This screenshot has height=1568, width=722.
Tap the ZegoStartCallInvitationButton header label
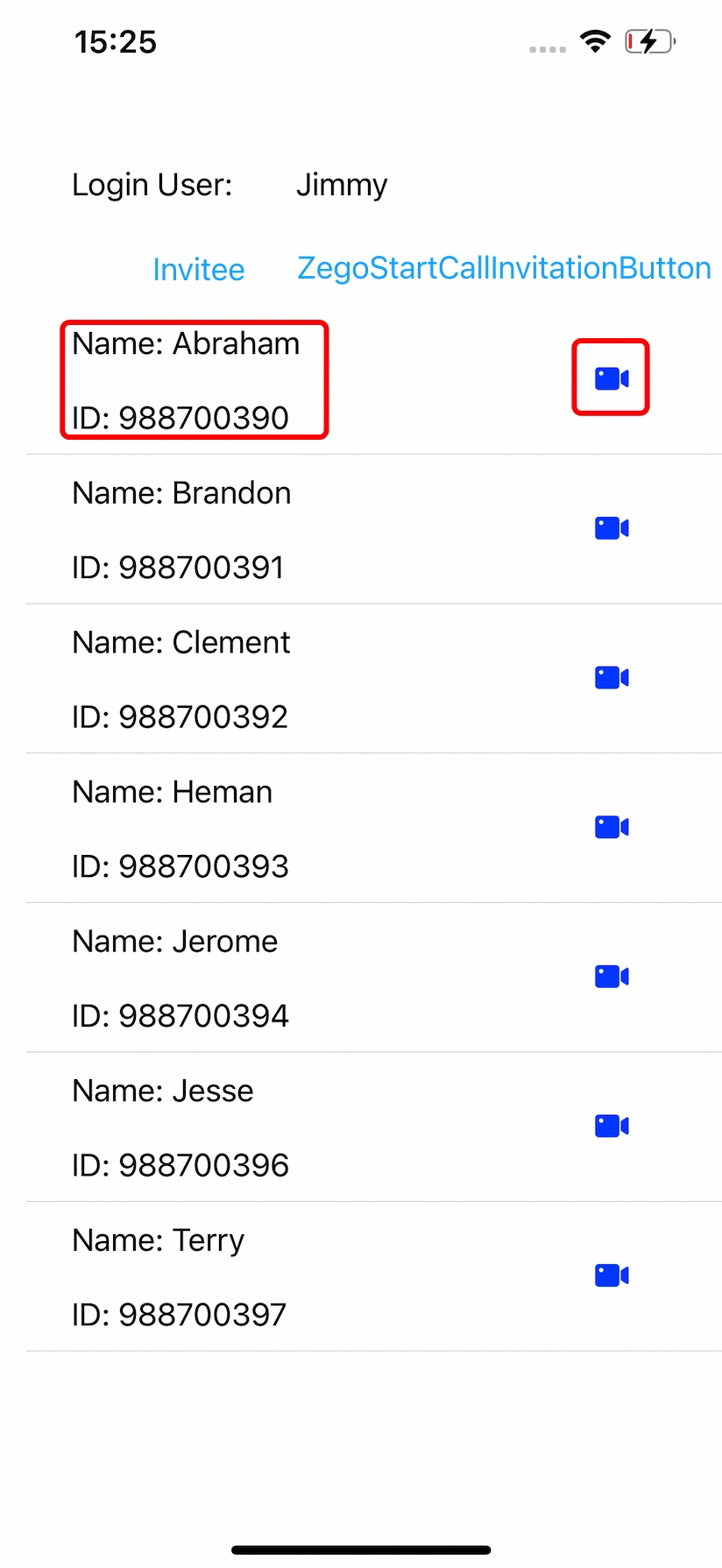(x=505, y=267)
